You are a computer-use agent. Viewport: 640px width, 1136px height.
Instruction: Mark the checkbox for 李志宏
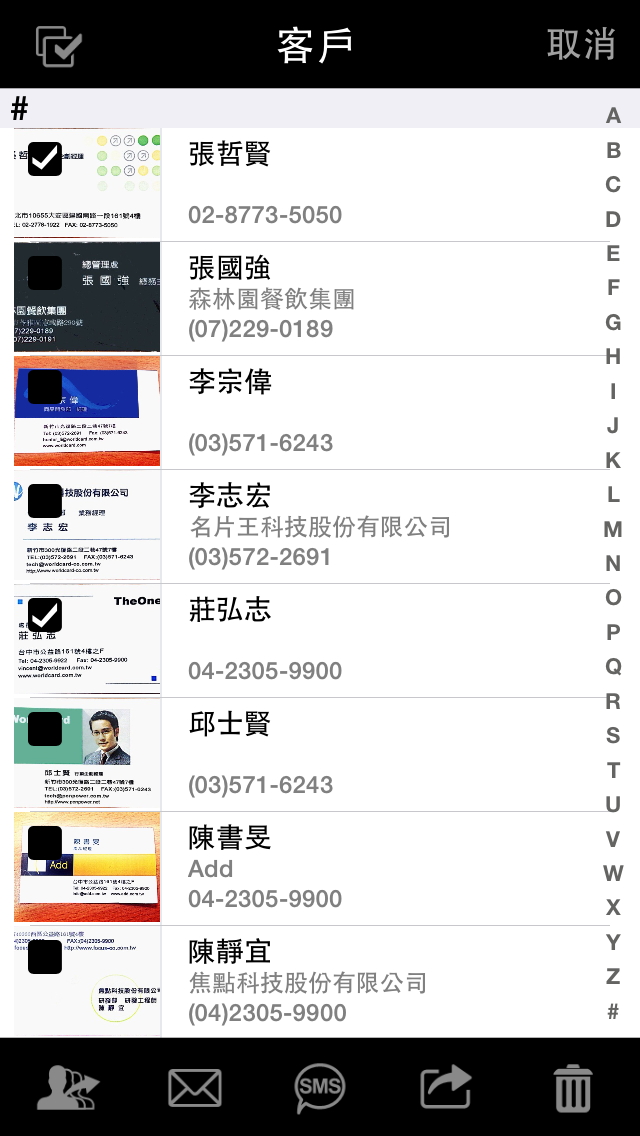click(45, 501)
